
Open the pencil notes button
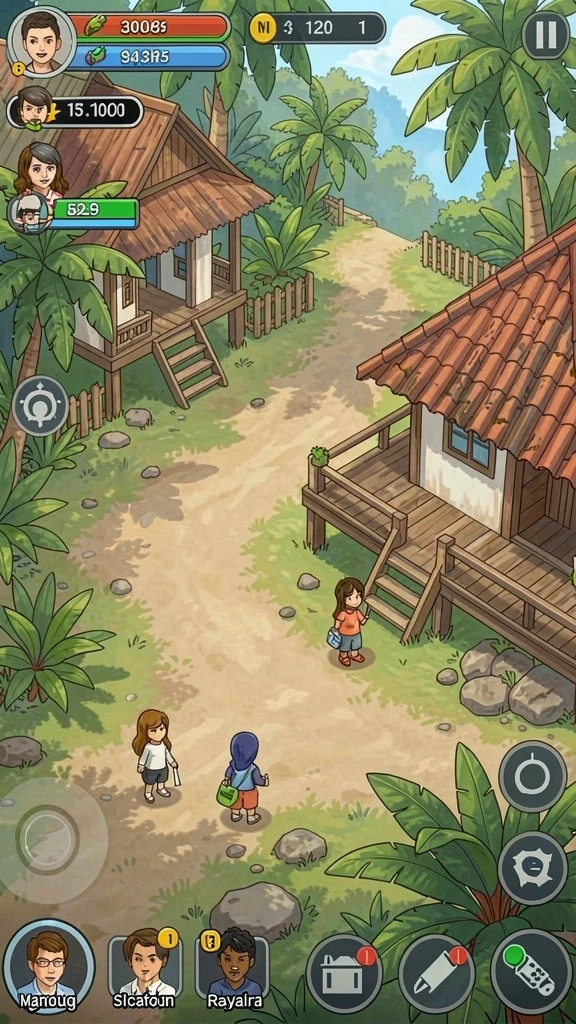click(x=436, y=974)
